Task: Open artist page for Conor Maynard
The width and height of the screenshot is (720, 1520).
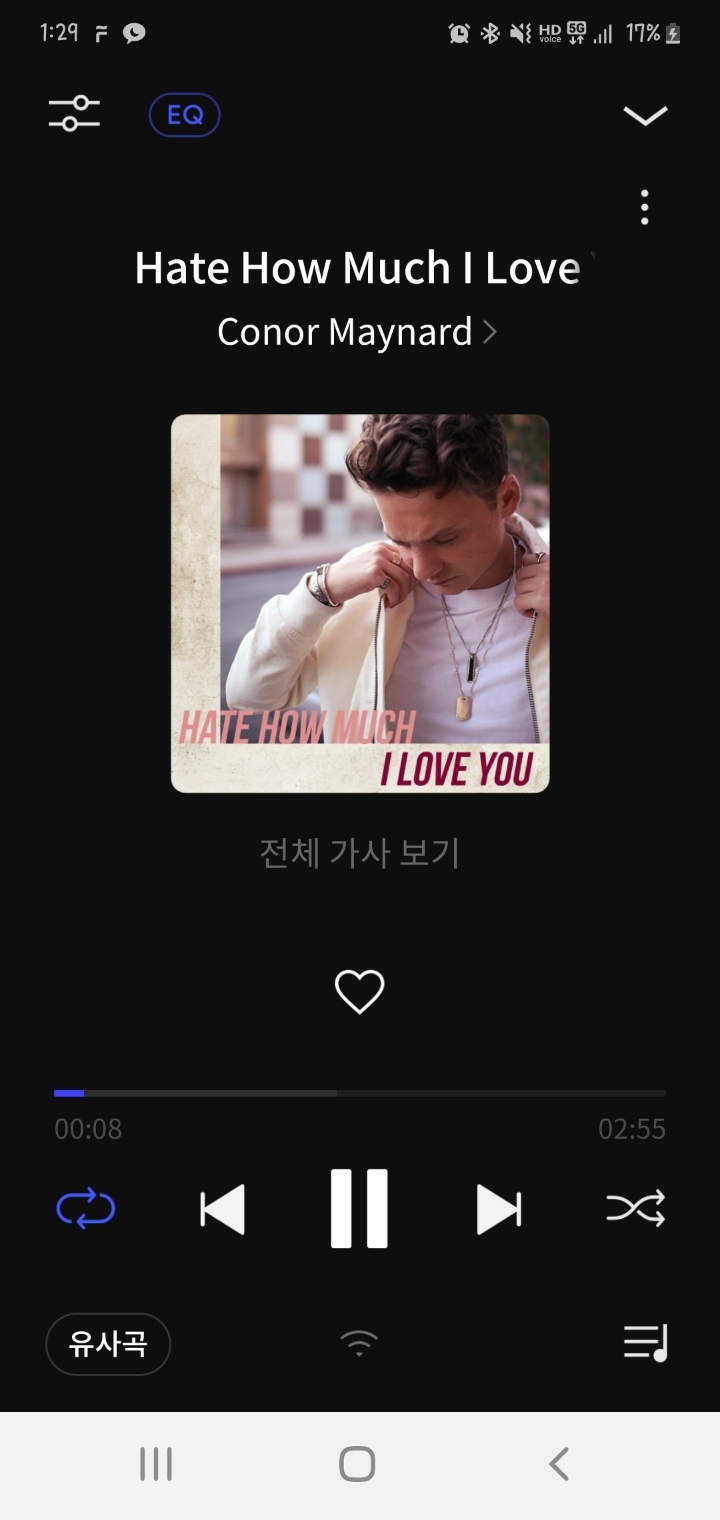Action: pos(357,332)
